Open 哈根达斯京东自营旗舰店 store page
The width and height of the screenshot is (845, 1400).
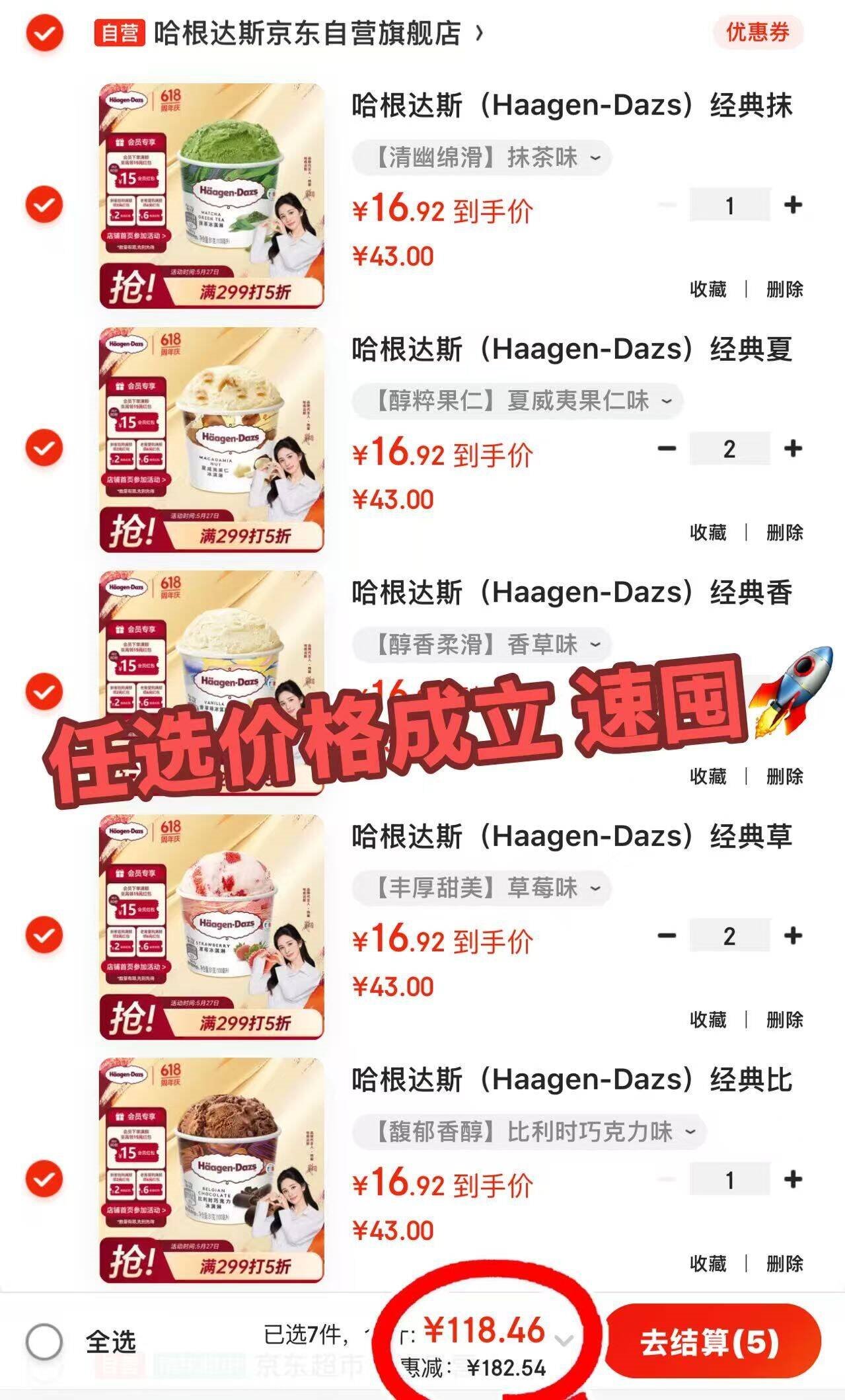(x=308, y=32)
